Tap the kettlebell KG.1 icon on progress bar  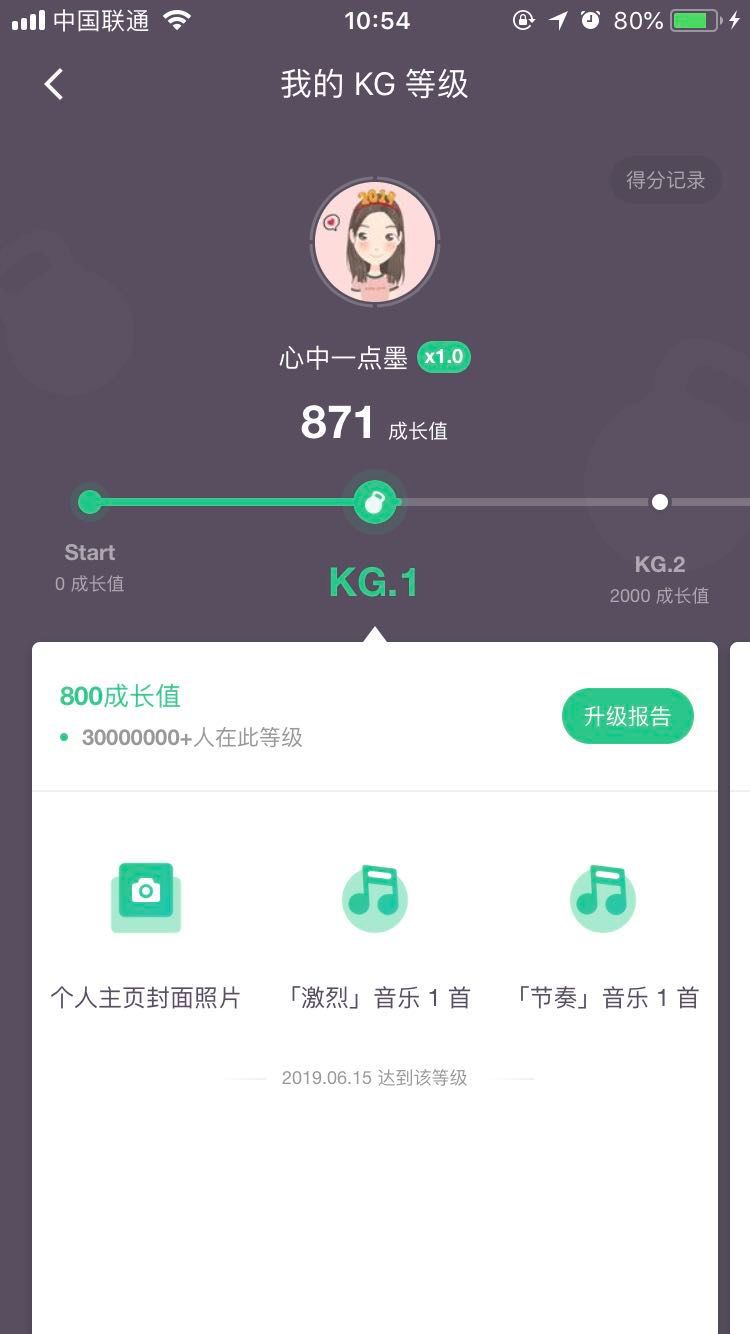pos(374,501)
